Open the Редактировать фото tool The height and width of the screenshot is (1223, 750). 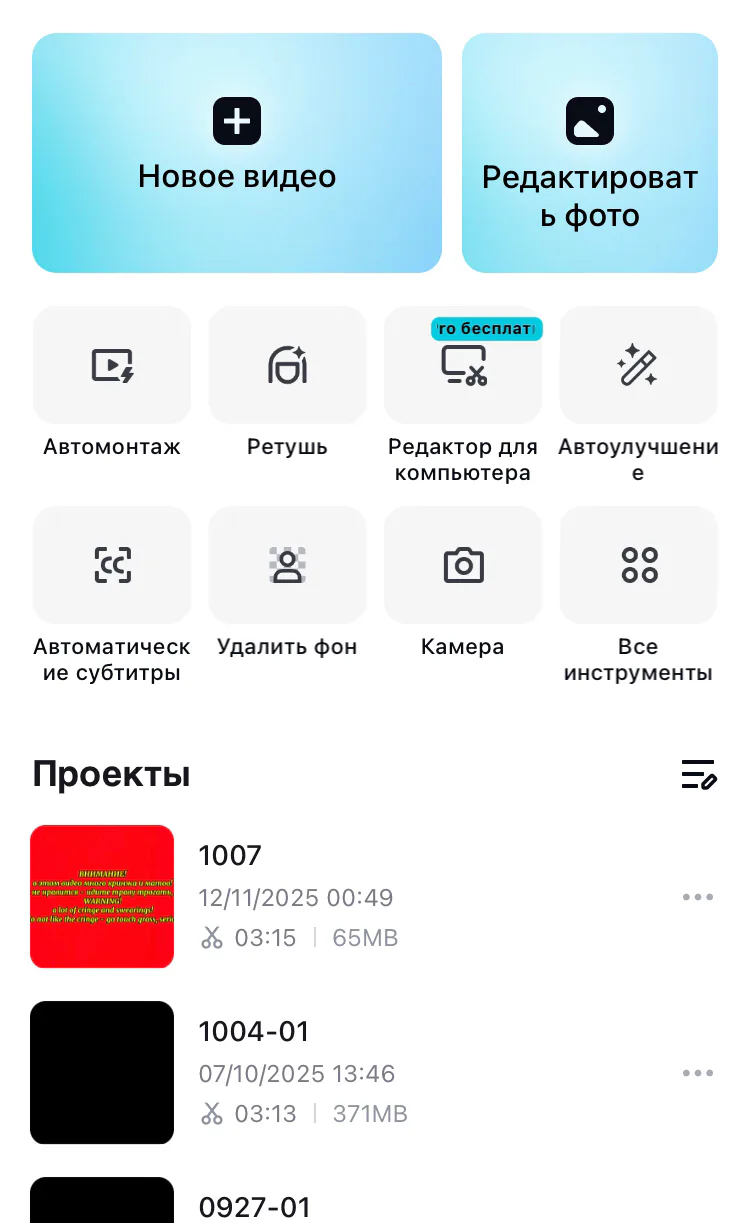[x=590, y=153]
